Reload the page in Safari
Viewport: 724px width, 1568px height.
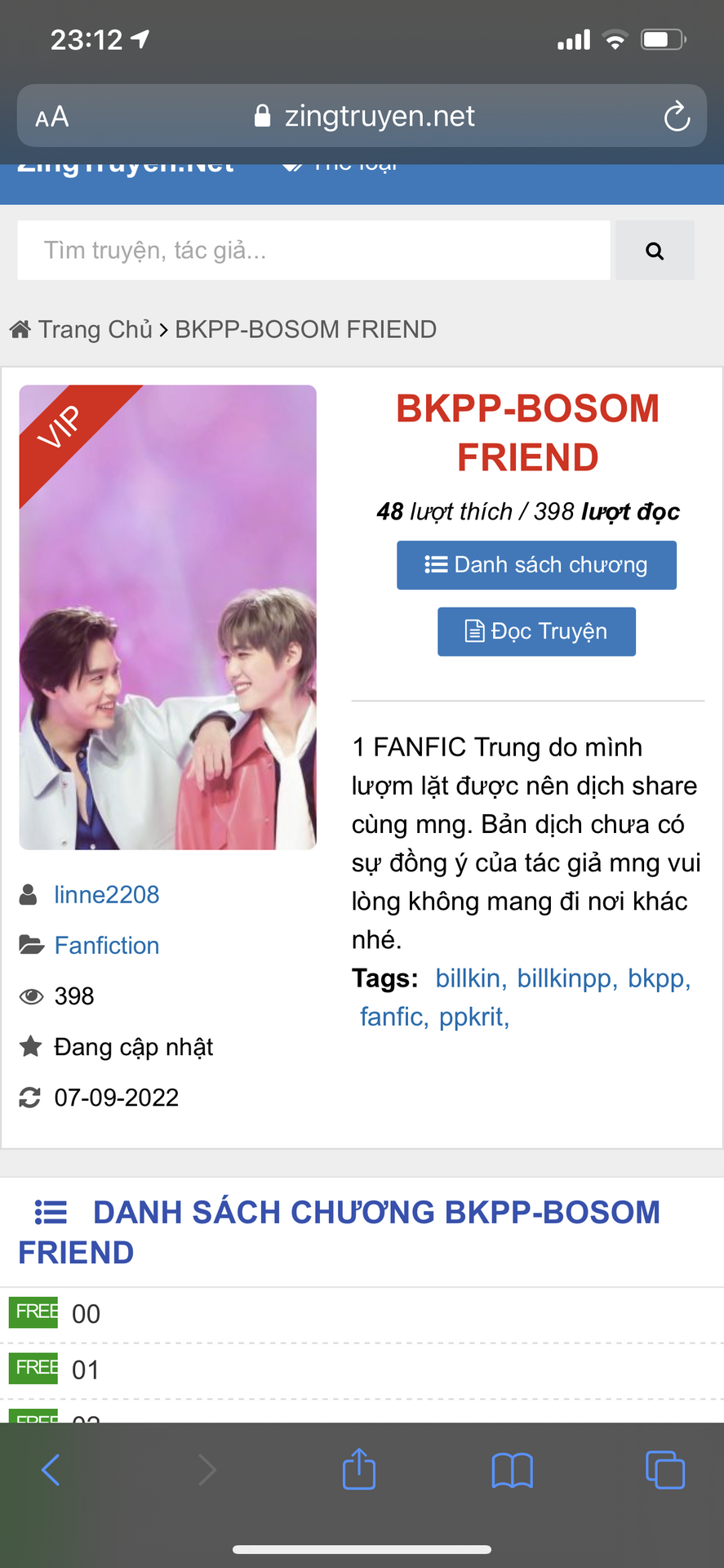(x=677, y=117)
